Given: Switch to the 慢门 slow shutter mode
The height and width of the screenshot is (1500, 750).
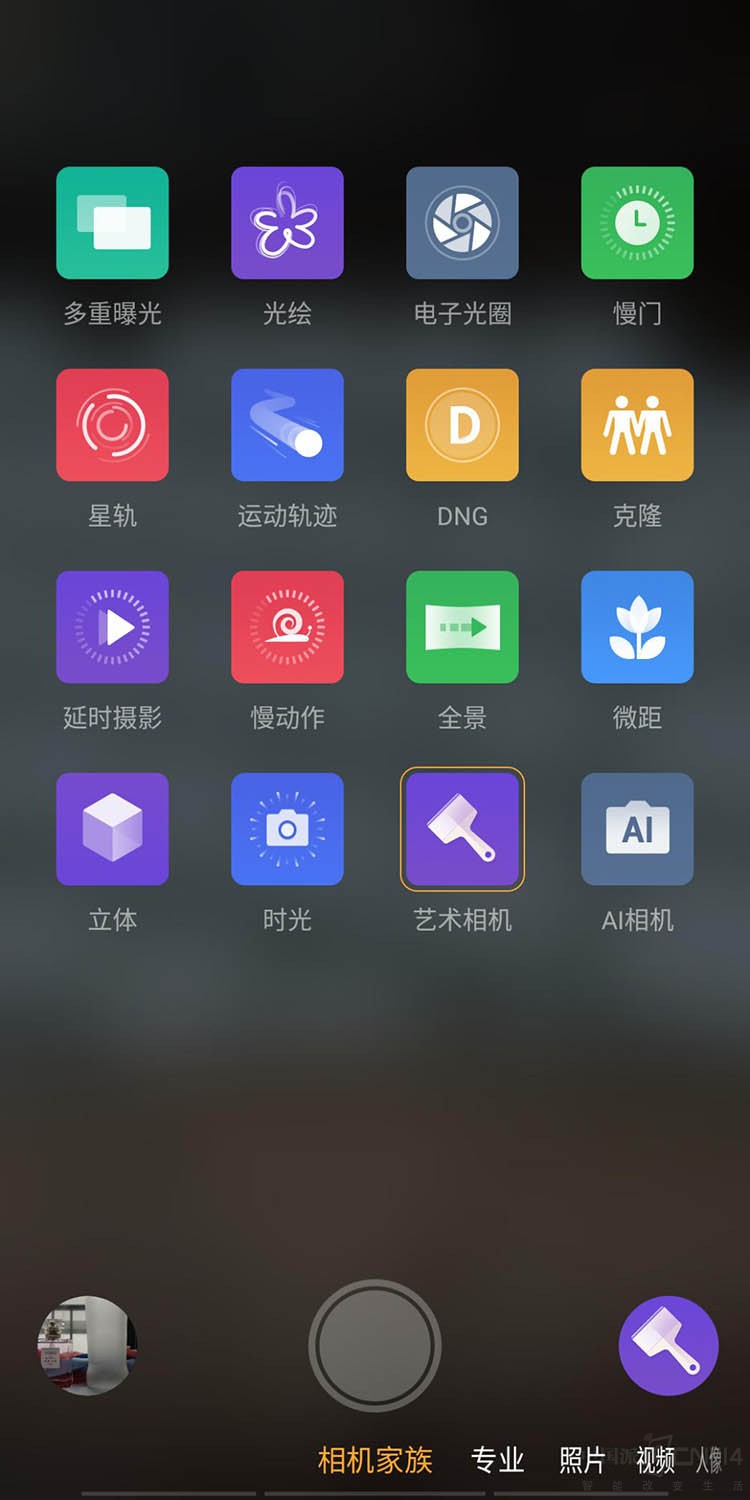Looking at the screenshot, I should 637,223.
